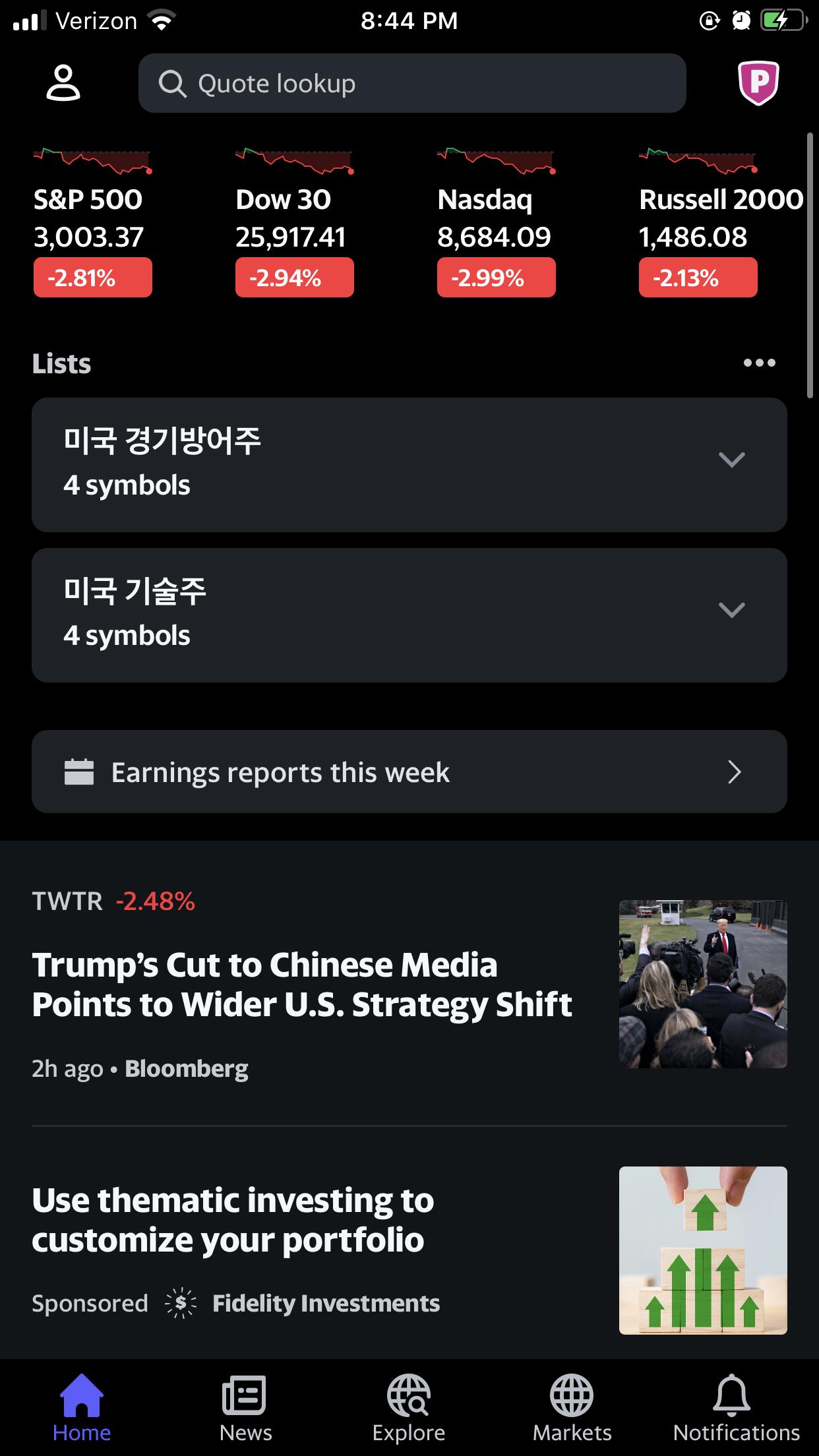Viewport: 819px width, 1456px height.
Task: Tap the Quote lookup search field
Action: [411, 83]
